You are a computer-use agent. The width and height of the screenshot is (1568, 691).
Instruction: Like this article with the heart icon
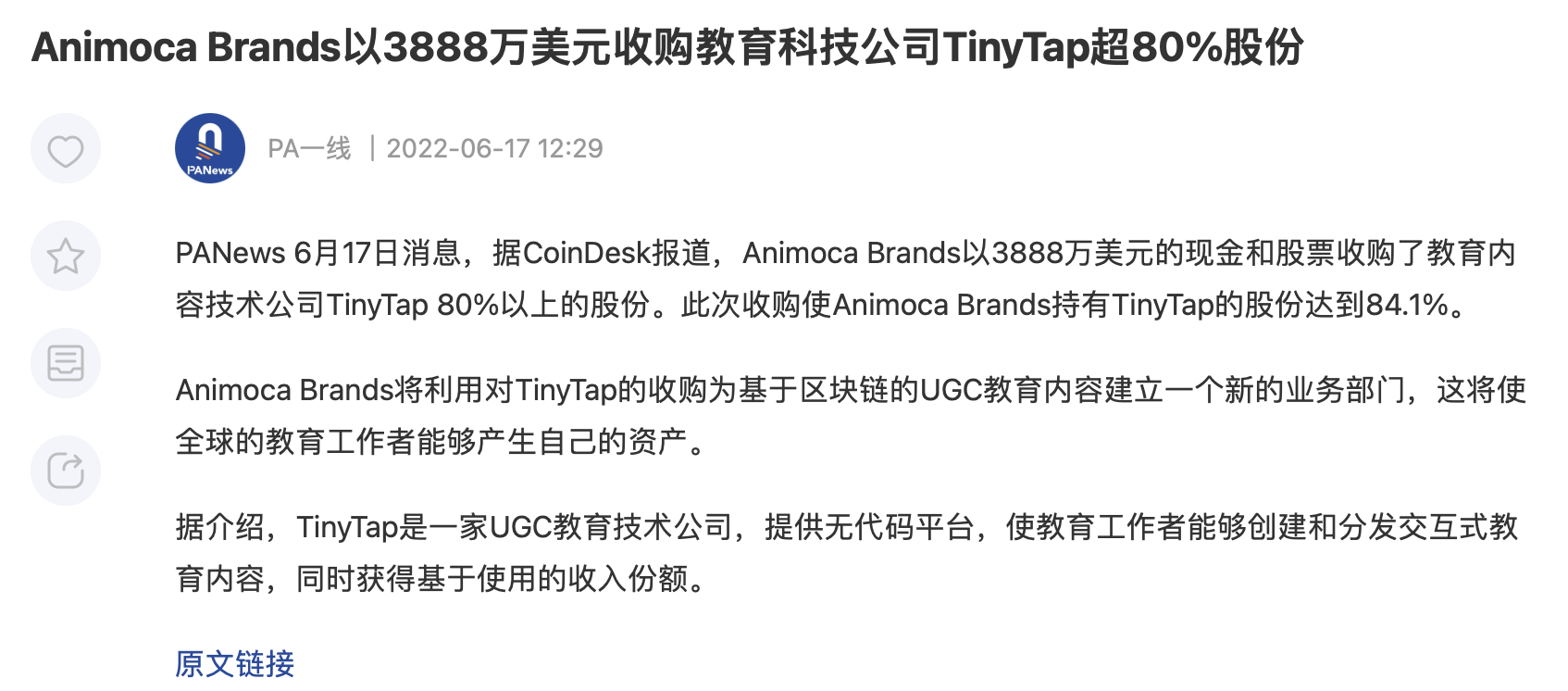pos(66,149)
